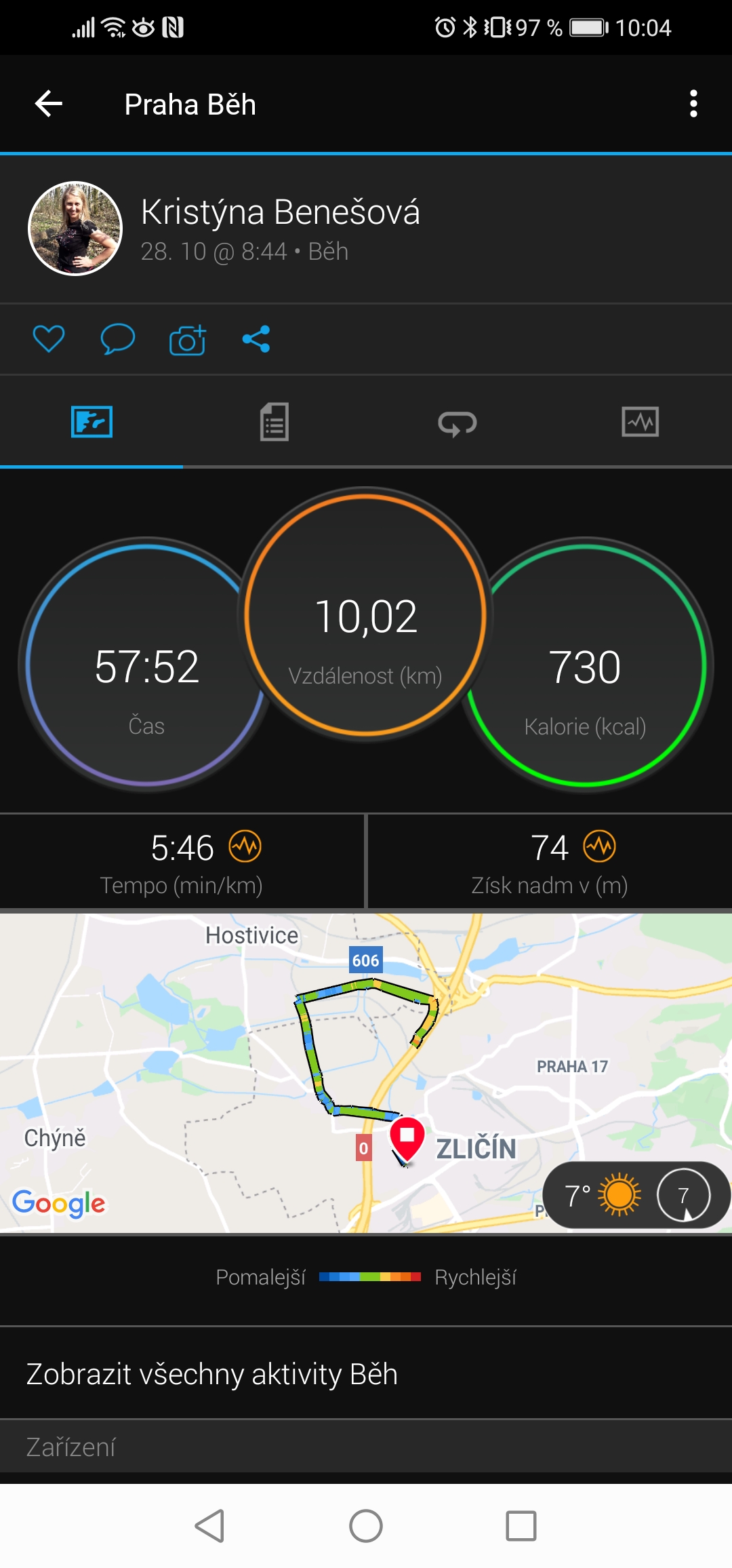
Task: Open the weather details 7° badge
Action: [x=636, y=1195]
